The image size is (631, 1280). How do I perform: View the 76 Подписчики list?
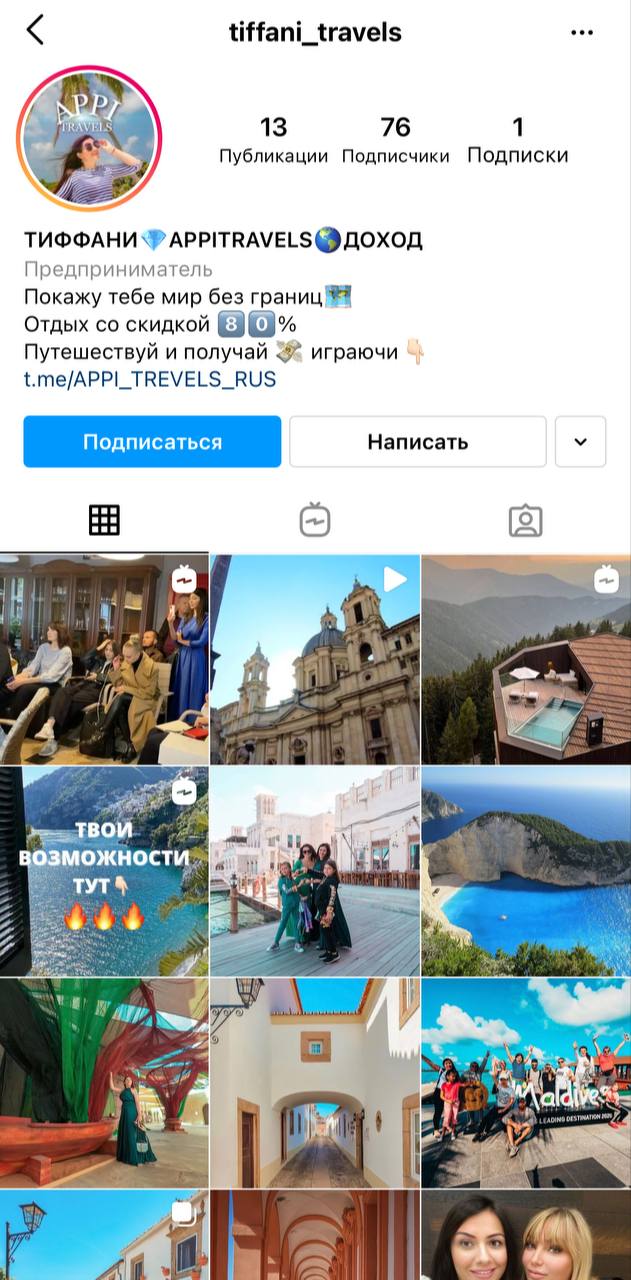(395, 140)
